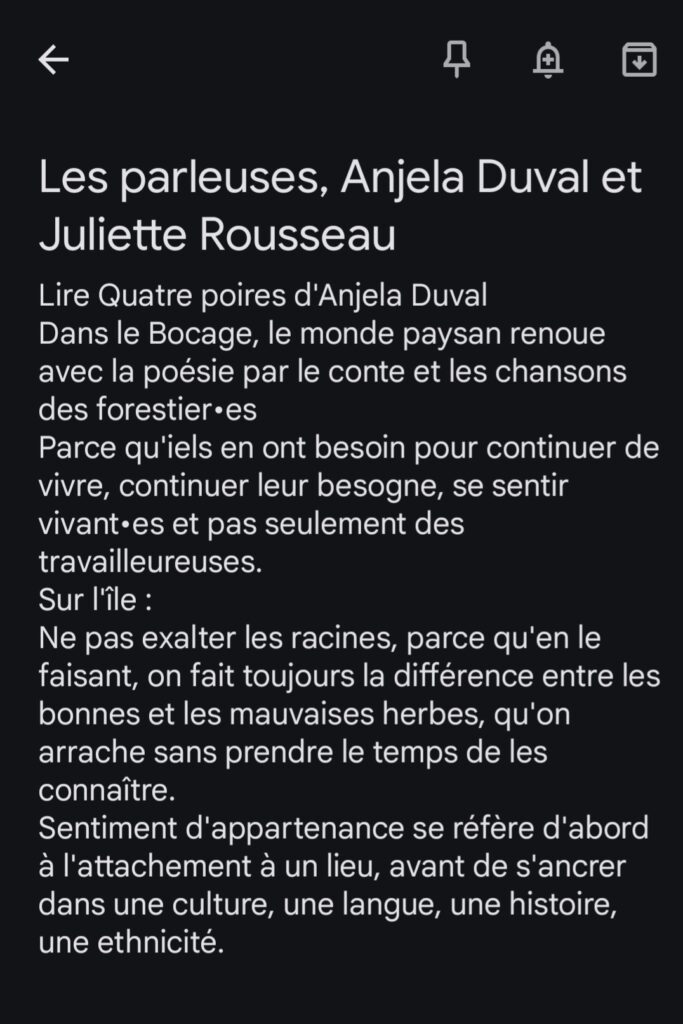
Task: Edit the note title Les parleuses
Action: tap(340, 205)
